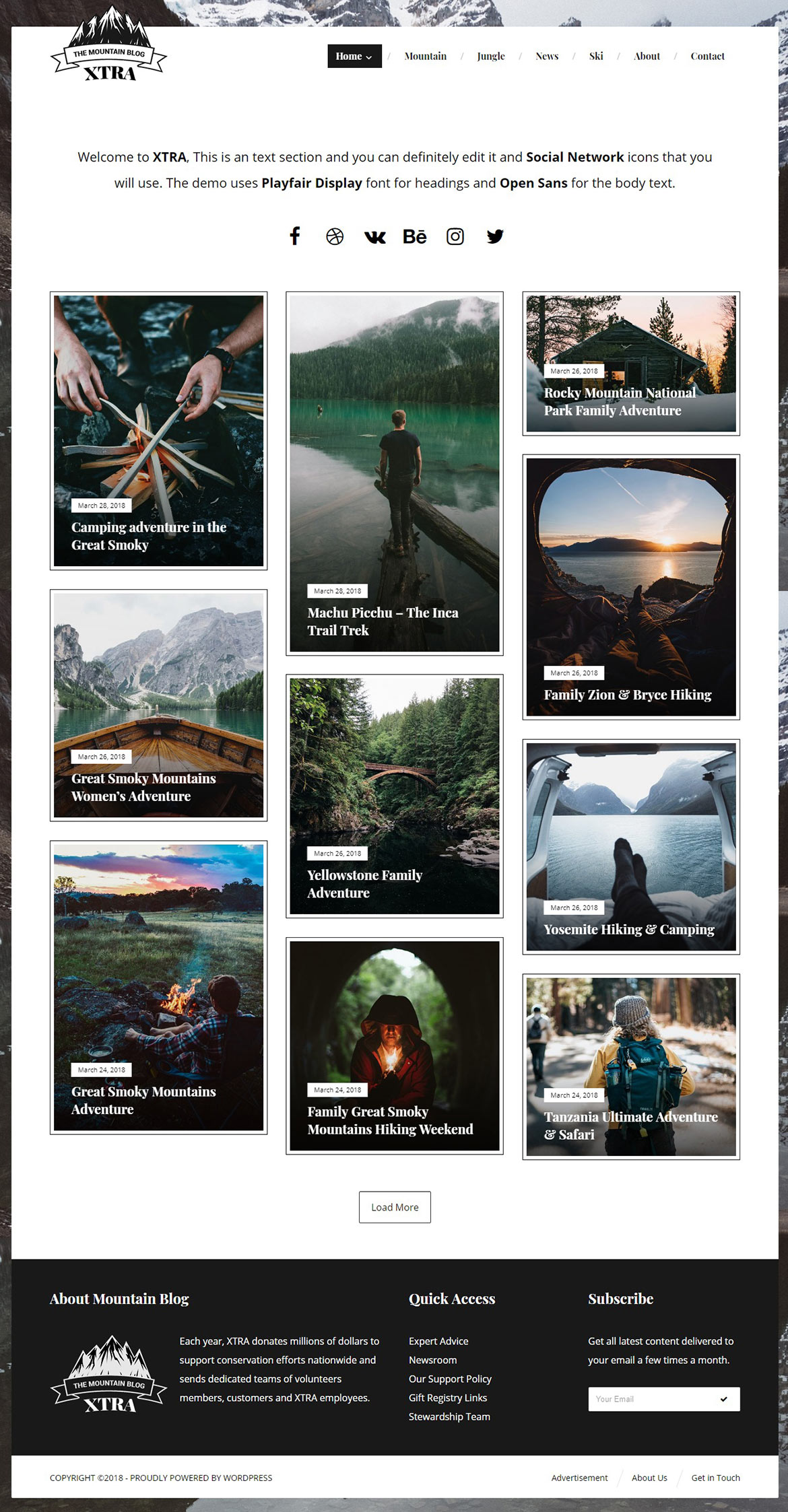Open the Twitter bird icon

click(495, 236)
